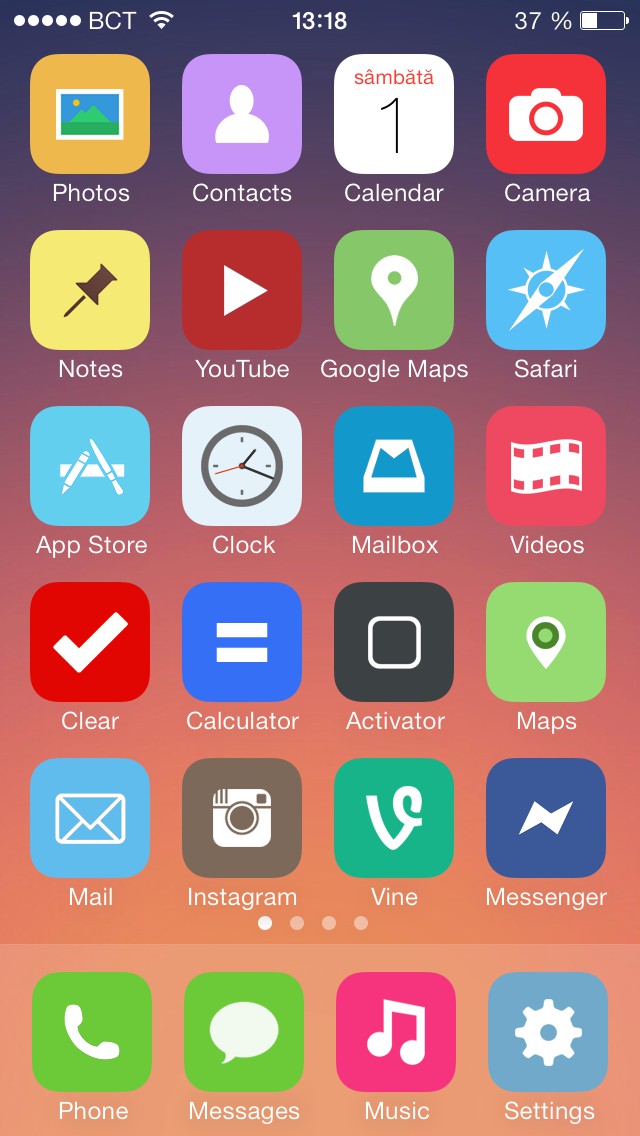Launch the Contacts app

click(242, 114)
